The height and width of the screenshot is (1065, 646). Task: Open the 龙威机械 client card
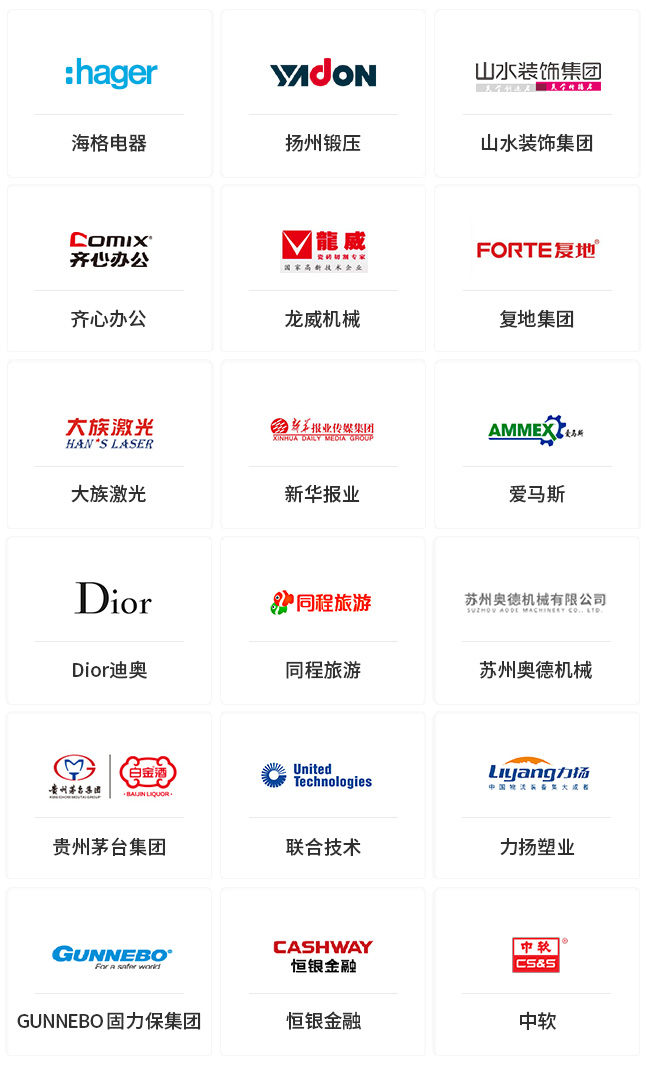323,268
